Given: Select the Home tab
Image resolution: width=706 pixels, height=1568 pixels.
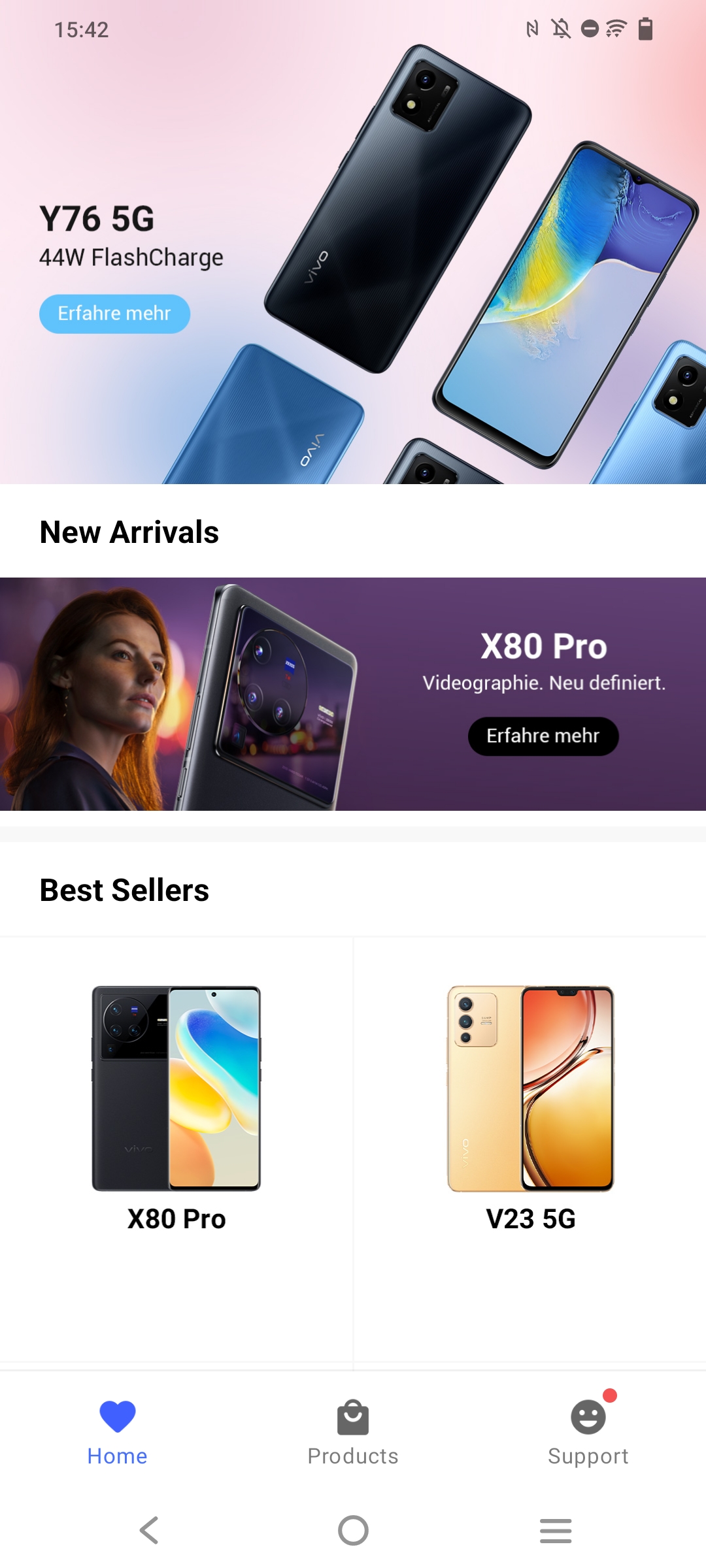Looking at the screenshot, I should (x=118, y=1433).
